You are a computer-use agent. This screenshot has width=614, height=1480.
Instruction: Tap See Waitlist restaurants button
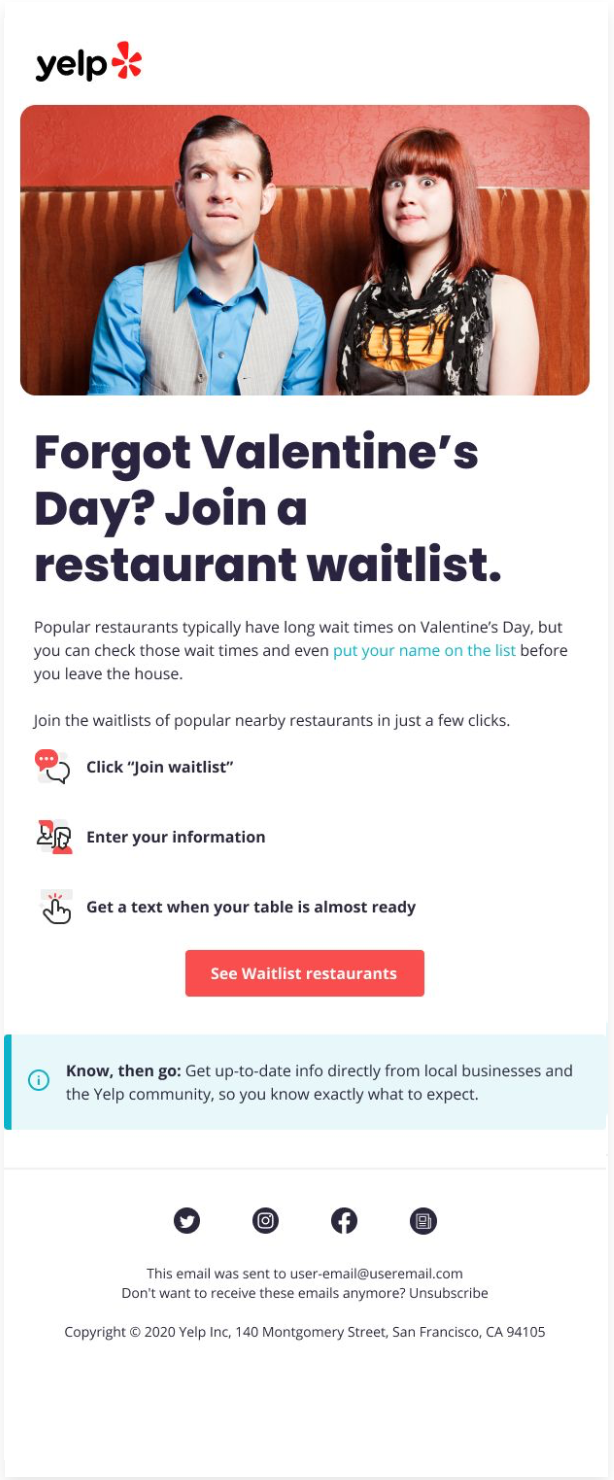pyautogui.click(x=304, y=973)
